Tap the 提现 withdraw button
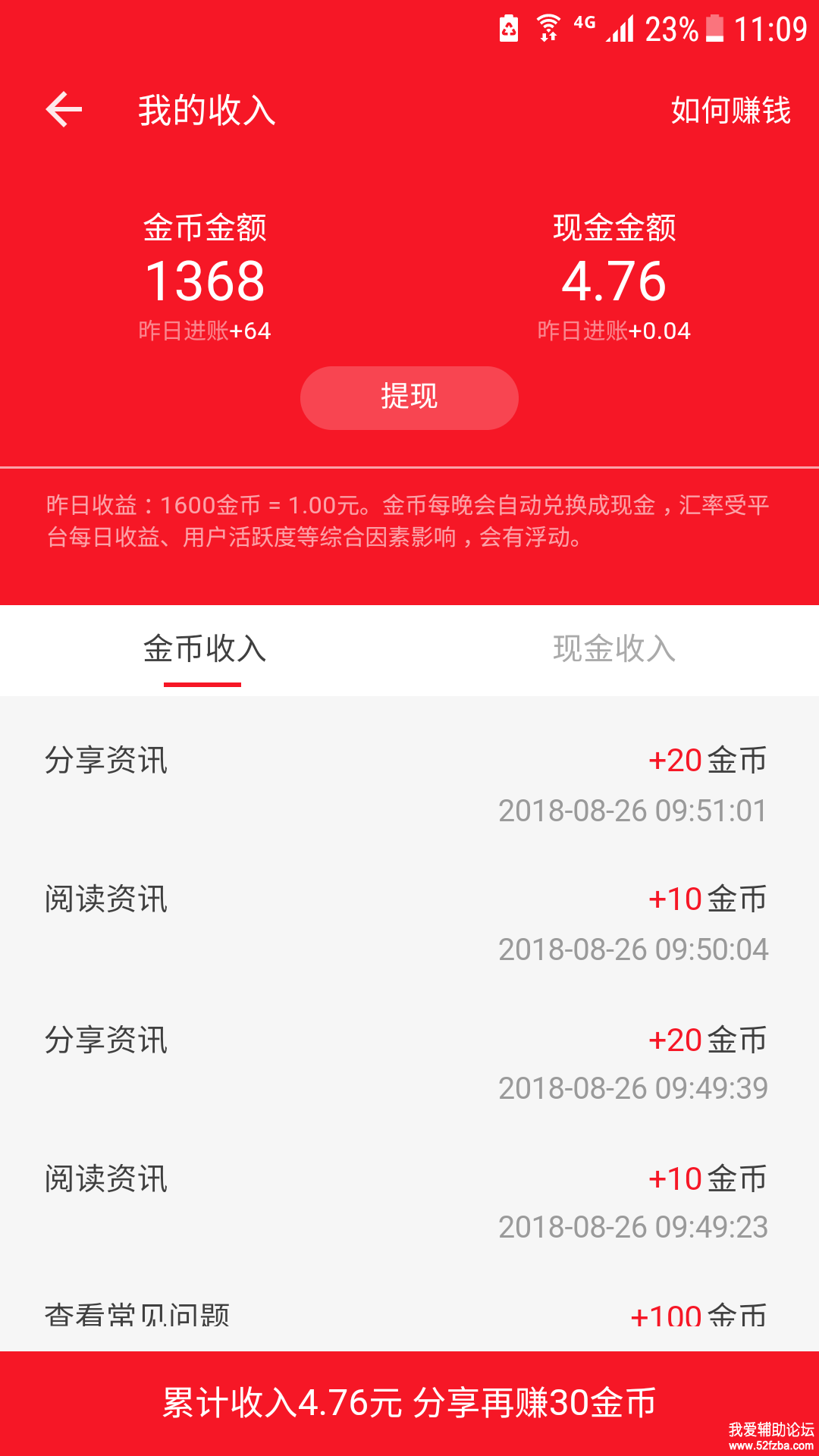This screenshot has height=1456, width=819. (x=409, y=397)
